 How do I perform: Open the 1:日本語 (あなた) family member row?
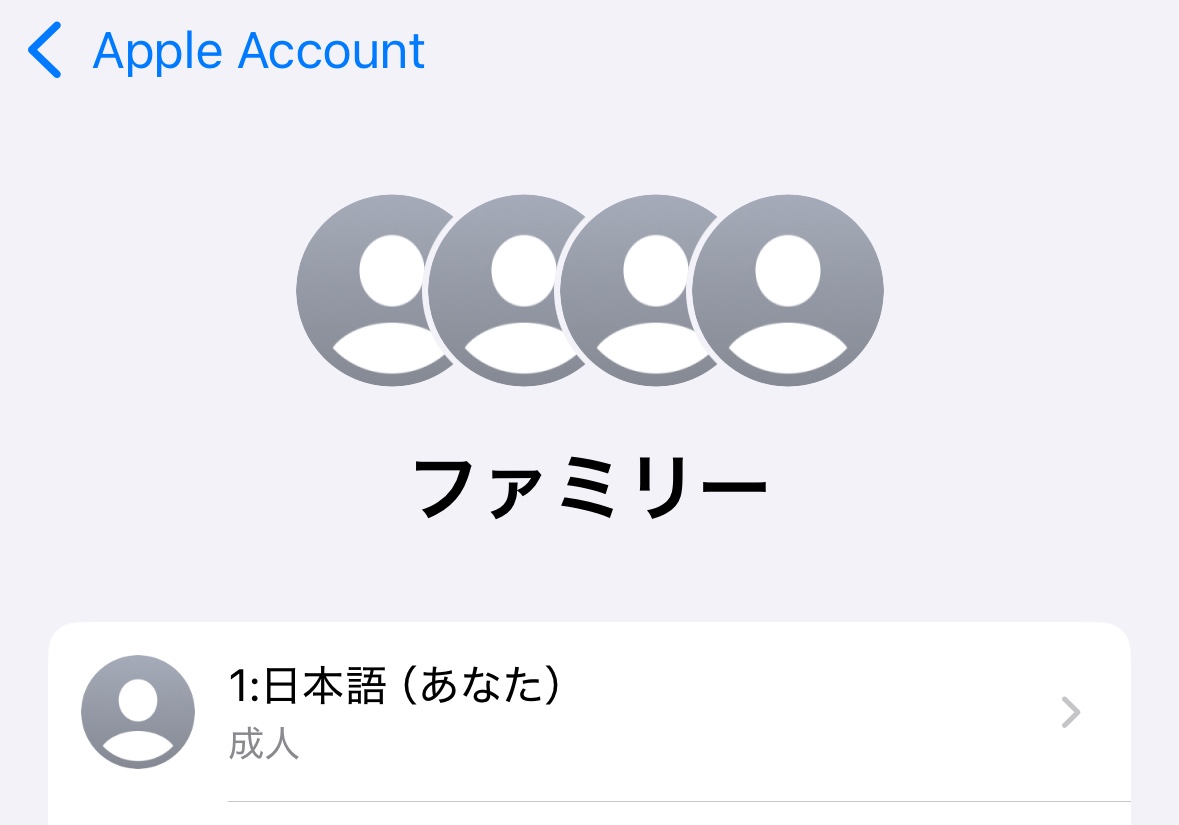coord(589,712)
